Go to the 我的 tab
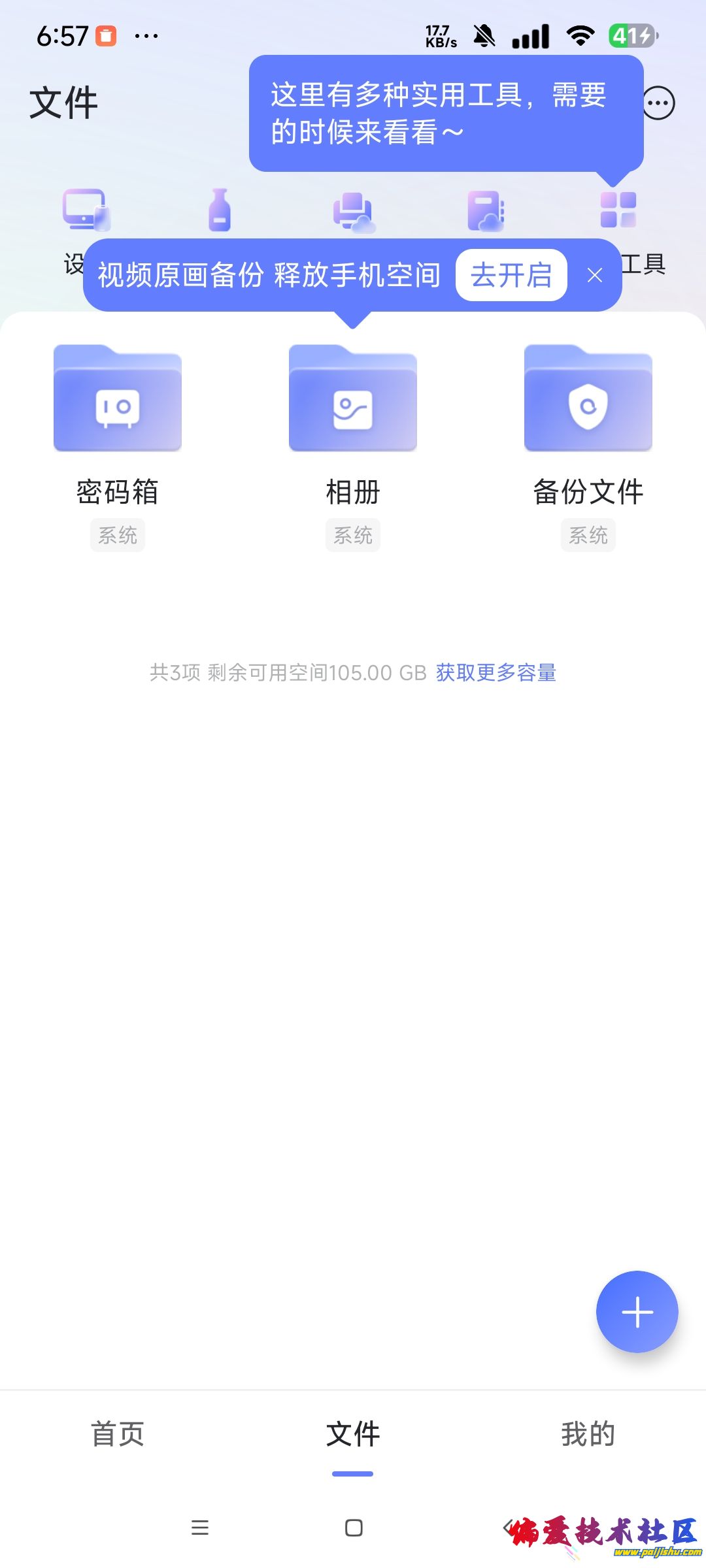The height and width of the screenshot is (1568, 706). click(x=588, y=1434)
